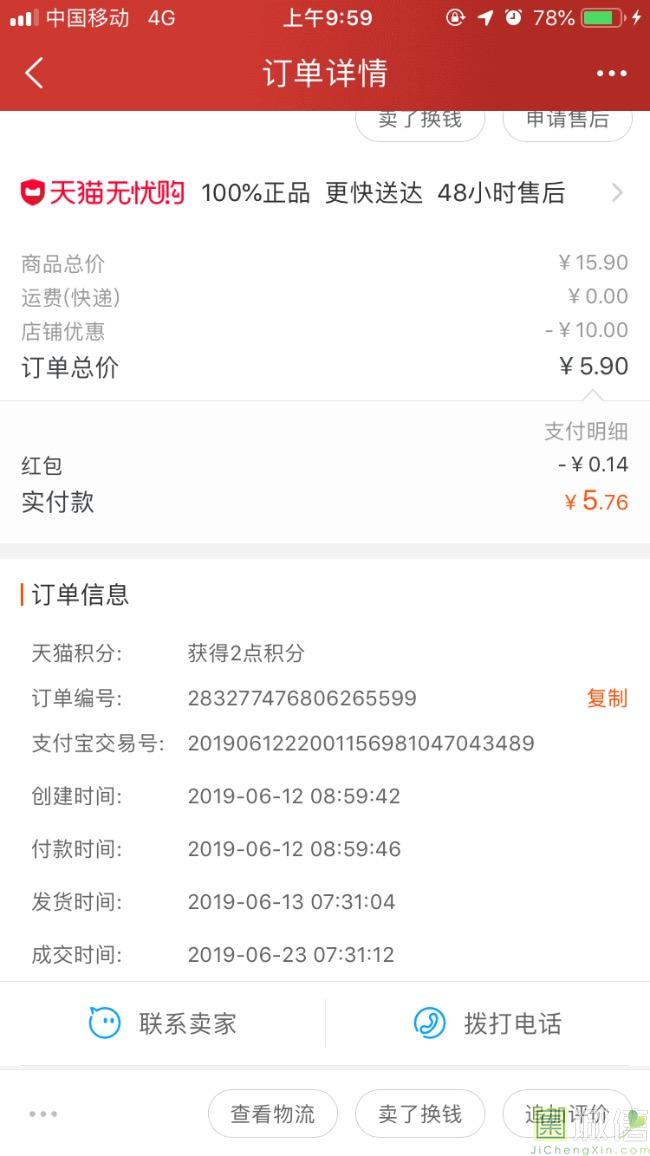
Task: Go back from the order details page
Action: tap(34, 73)
